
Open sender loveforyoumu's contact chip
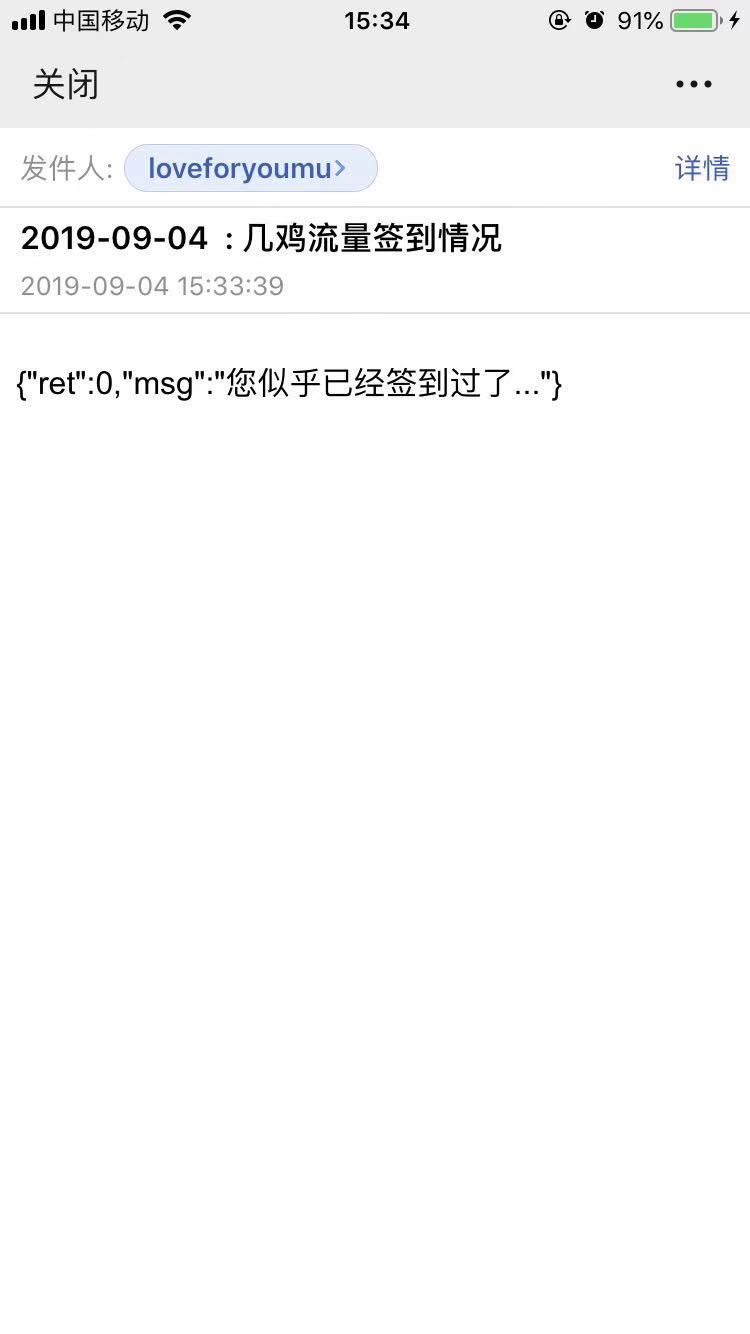pyautogui.click(x=250, y=168)
